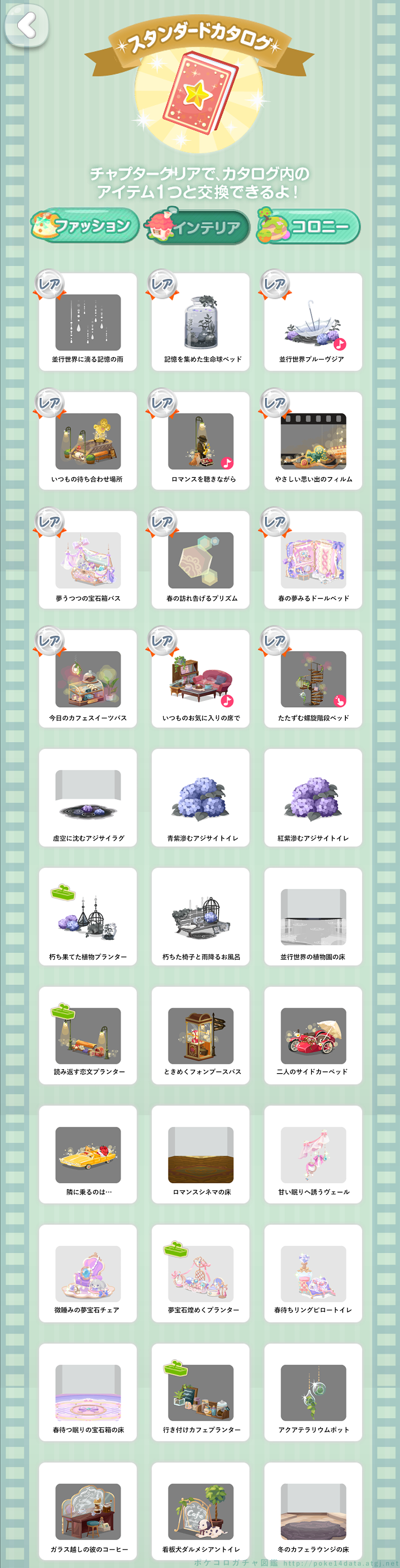Viewport: 400px width, 1568px height.
Task: Choose いつもの待ち合わせ場所 item
Action: coord(88,441)
